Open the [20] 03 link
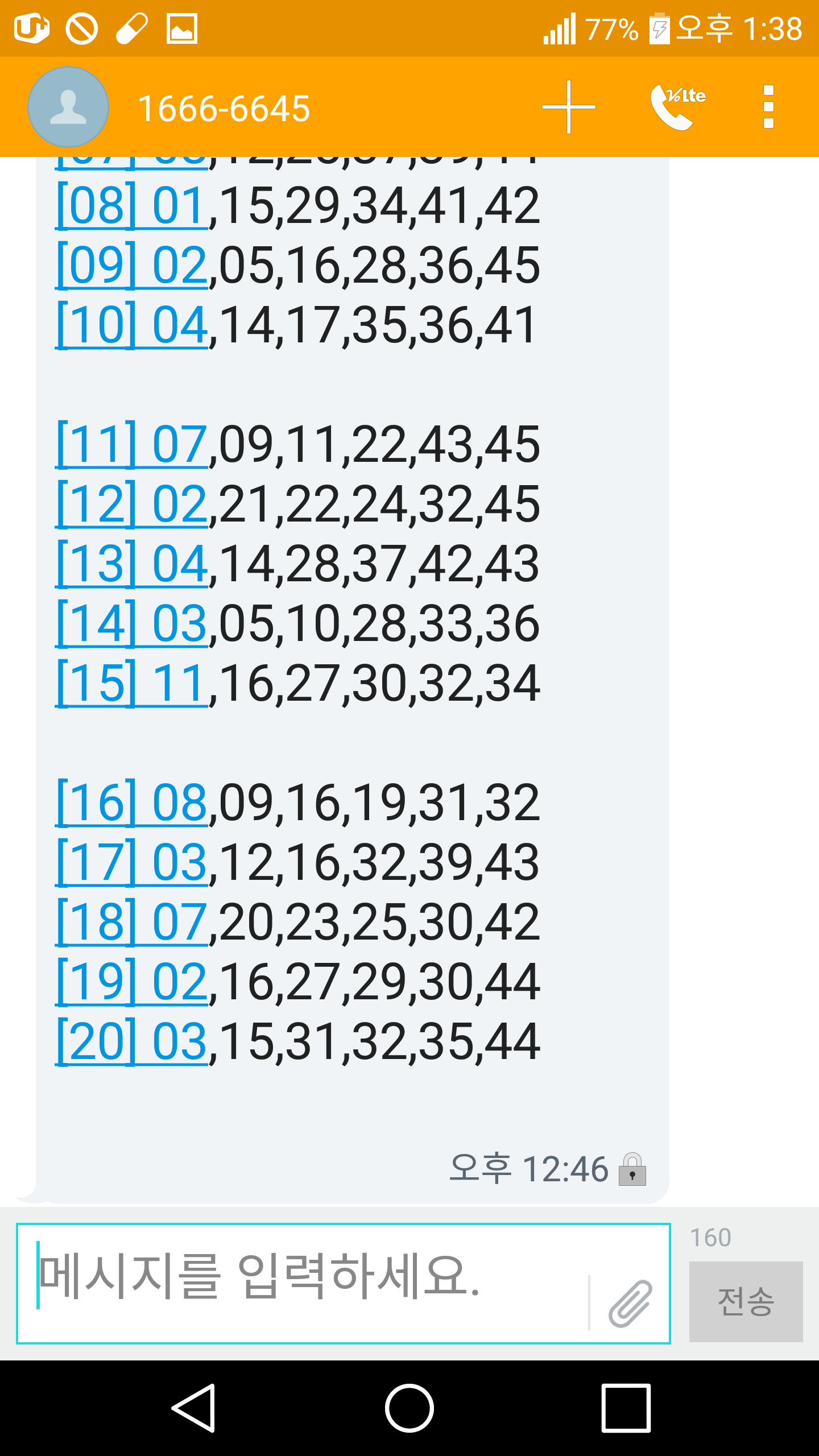Viewport: 819px width, 1456px height. coord(131,1042)
